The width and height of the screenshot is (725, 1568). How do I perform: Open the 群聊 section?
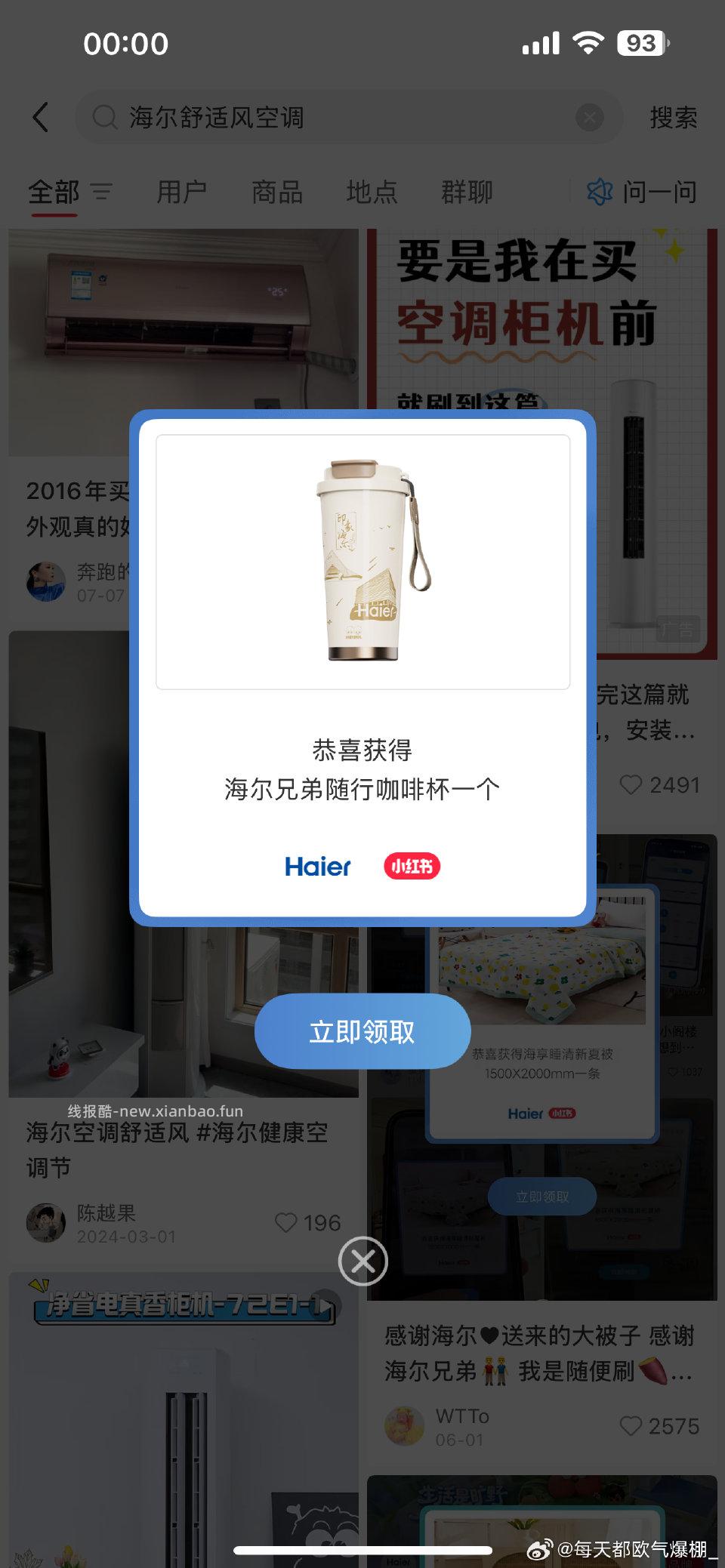[x=467, y=193]
